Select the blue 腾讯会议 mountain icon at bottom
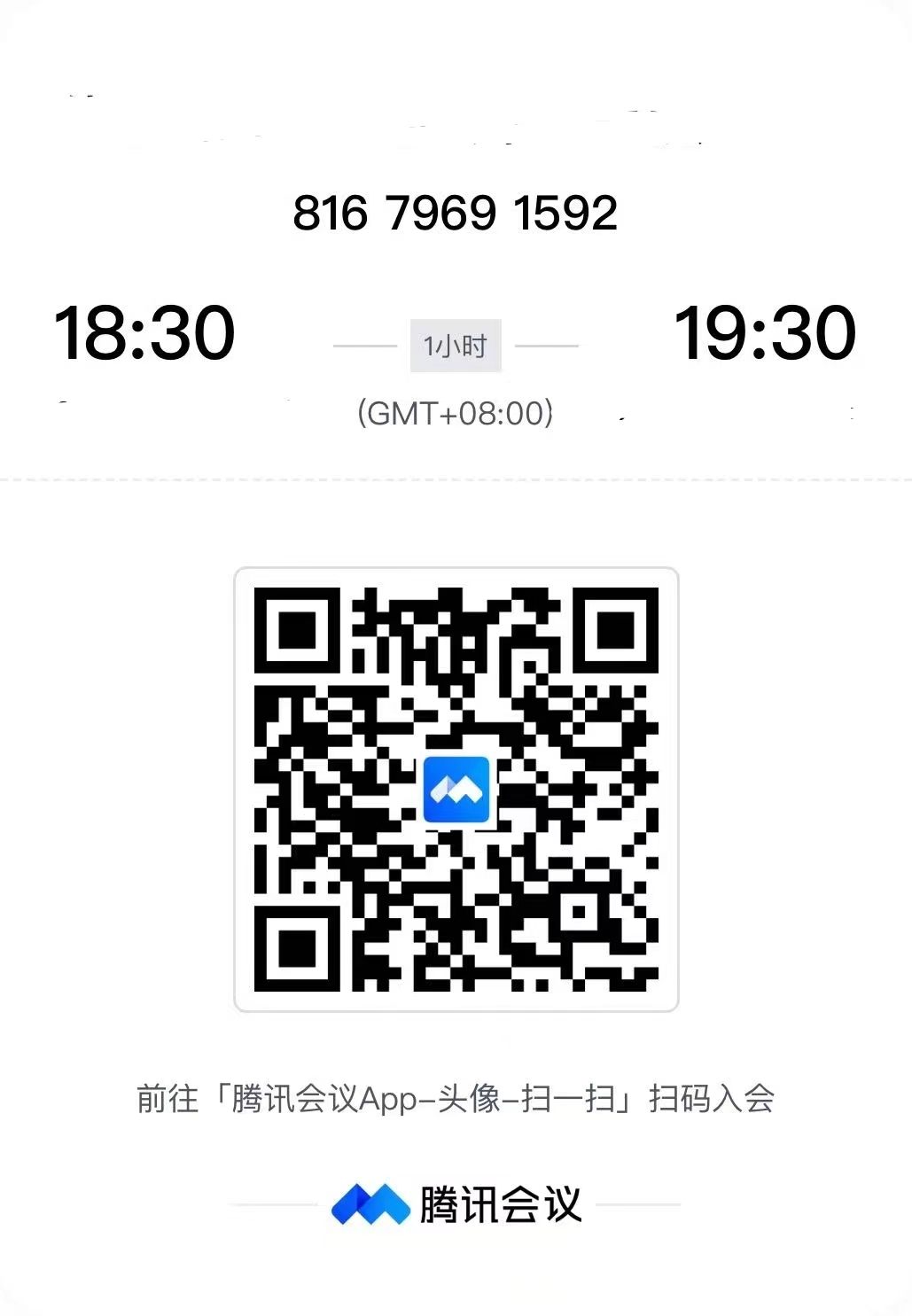This screenshot has height=1316, width=912. point(371,1203)
